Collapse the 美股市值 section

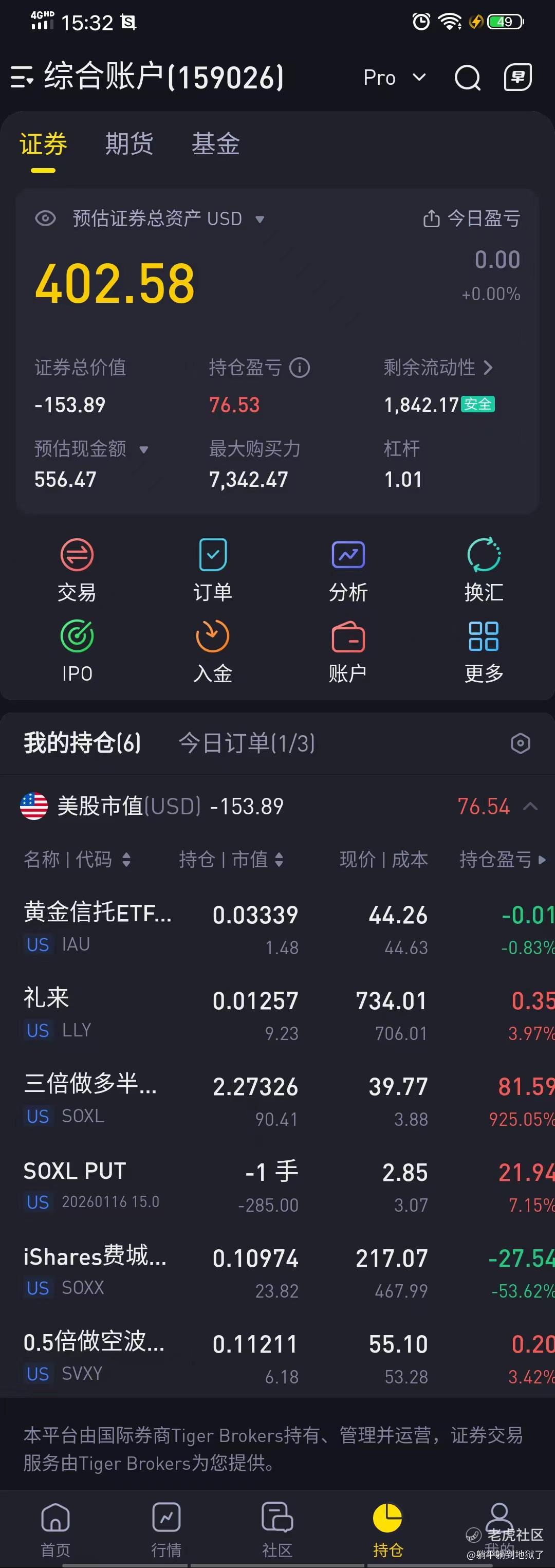click(x=530, y=807)
